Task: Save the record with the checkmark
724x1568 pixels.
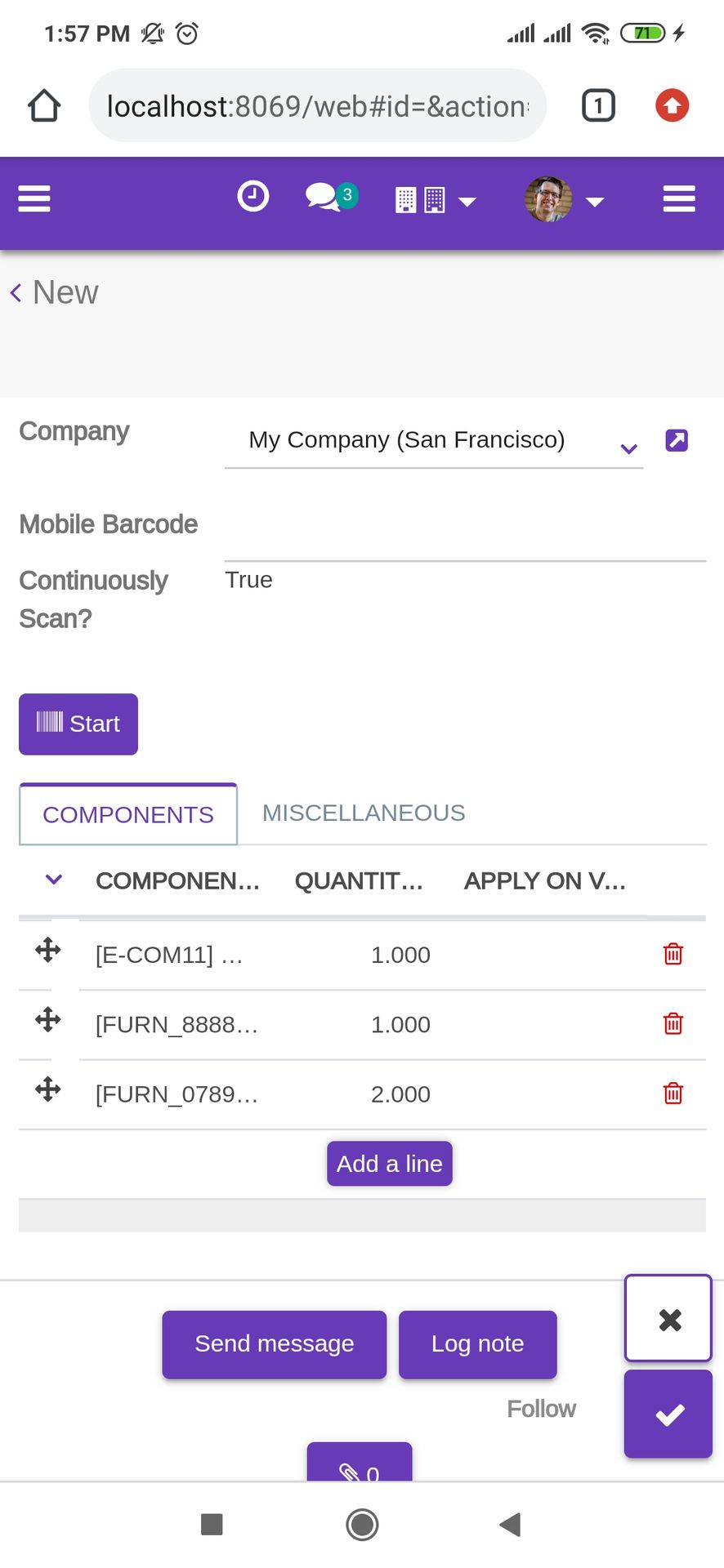Action: [x=668, y=1414]
